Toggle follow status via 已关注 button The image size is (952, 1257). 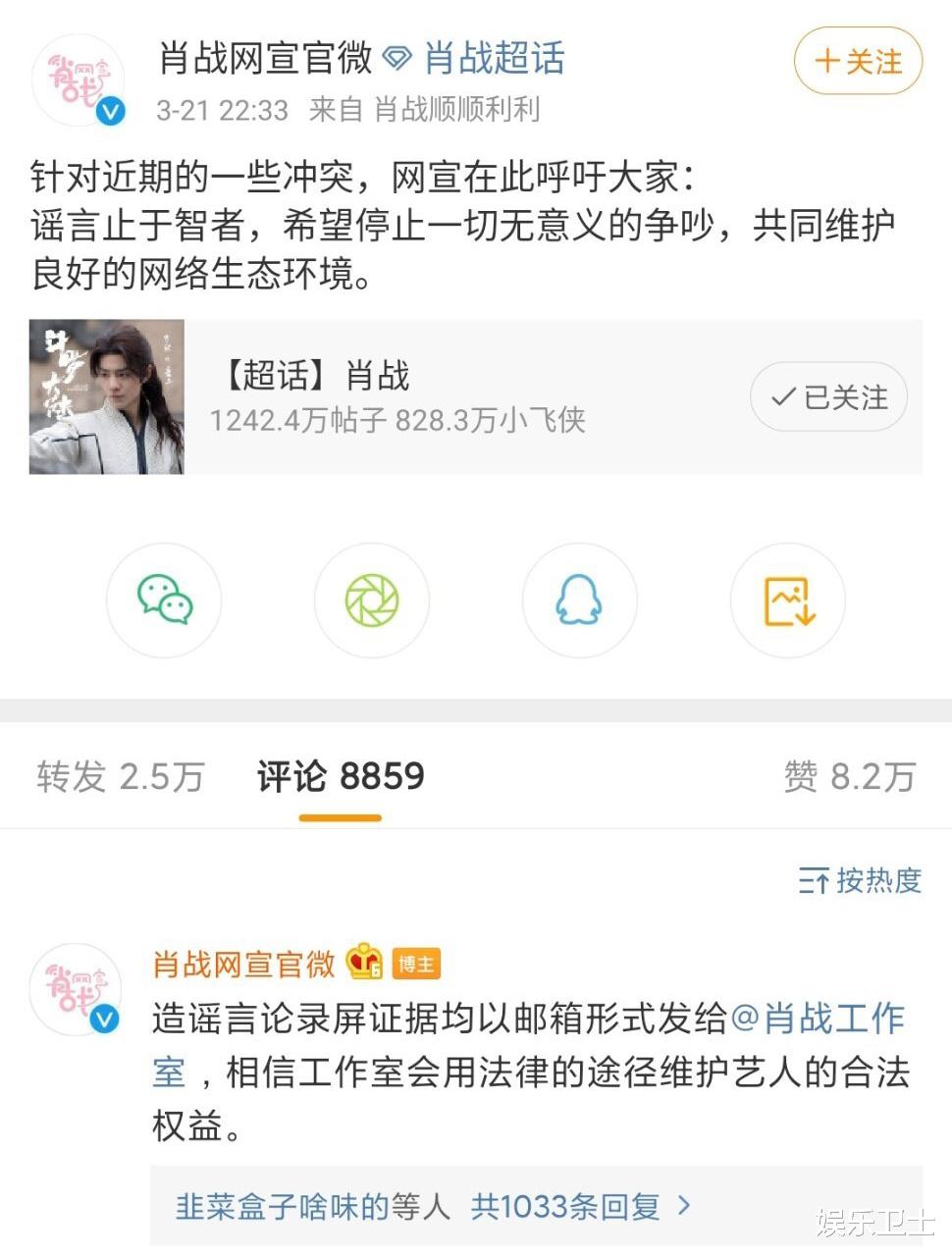827,396
